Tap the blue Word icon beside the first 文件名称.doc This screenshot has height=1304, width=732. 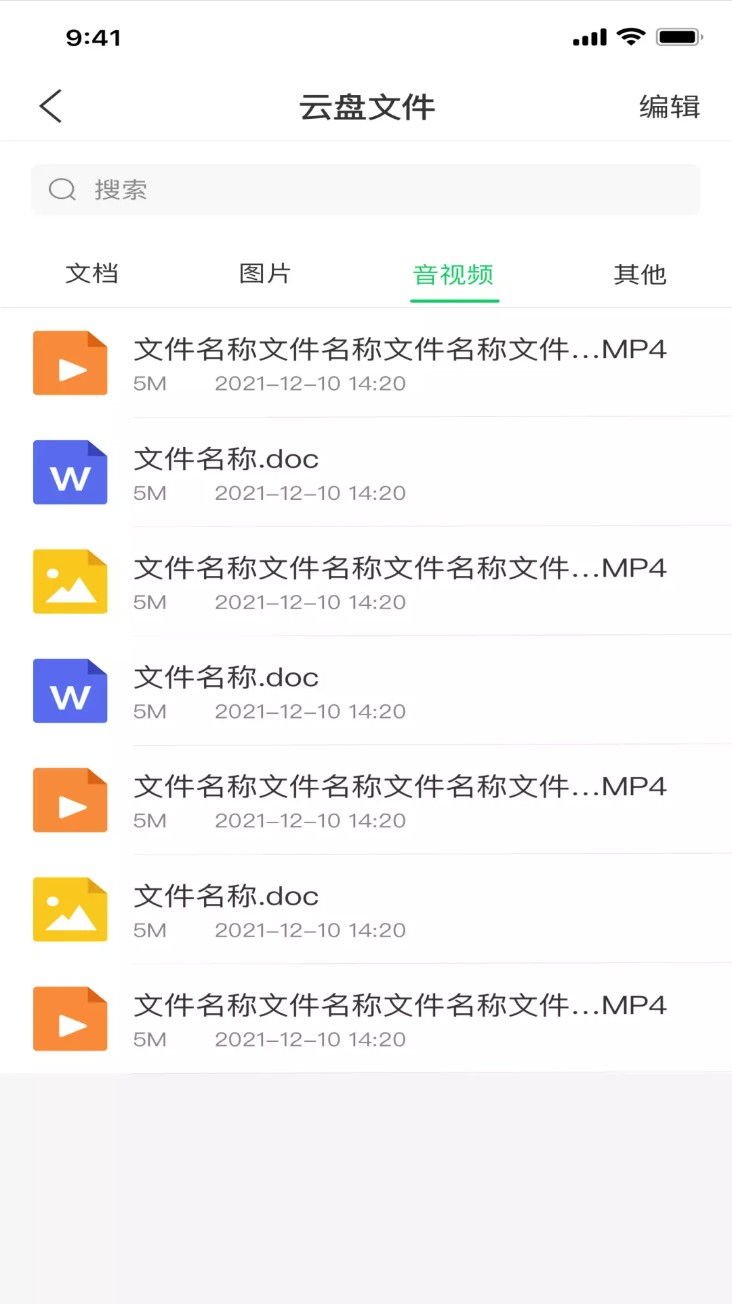(x=70, y=472)
